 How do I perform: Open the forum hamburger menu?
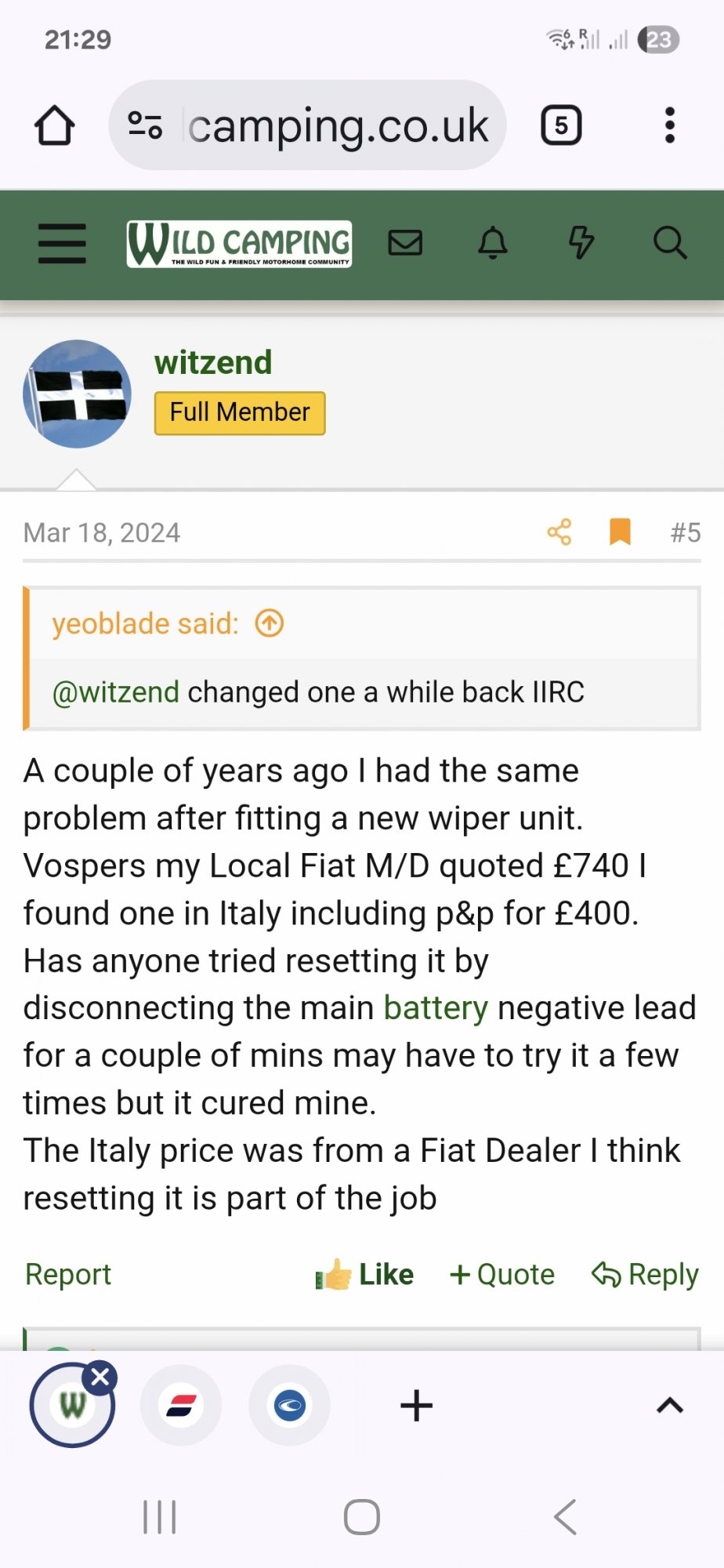click(x=62, y=243)
